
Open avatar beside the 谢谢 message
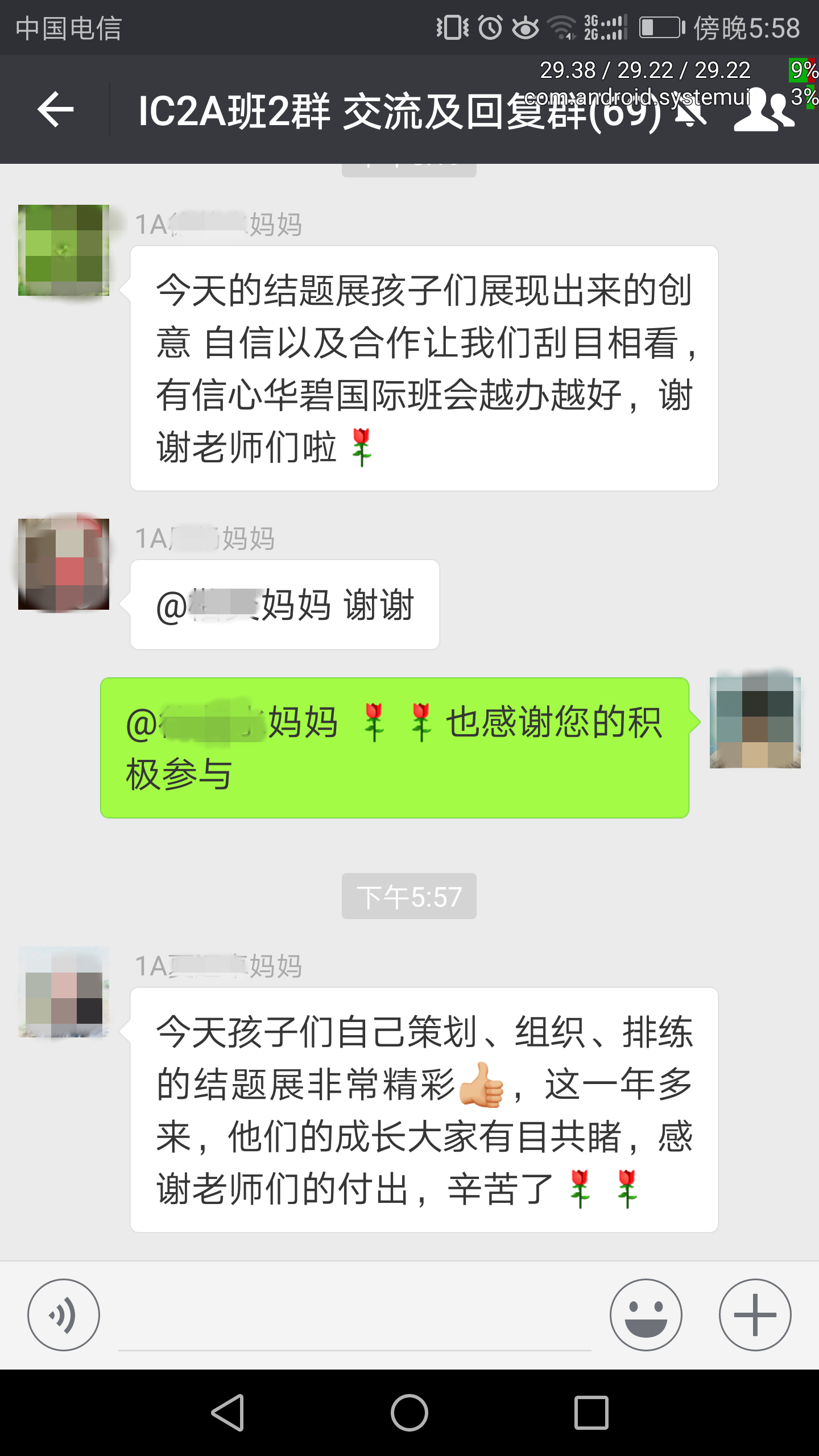(64, 564)
